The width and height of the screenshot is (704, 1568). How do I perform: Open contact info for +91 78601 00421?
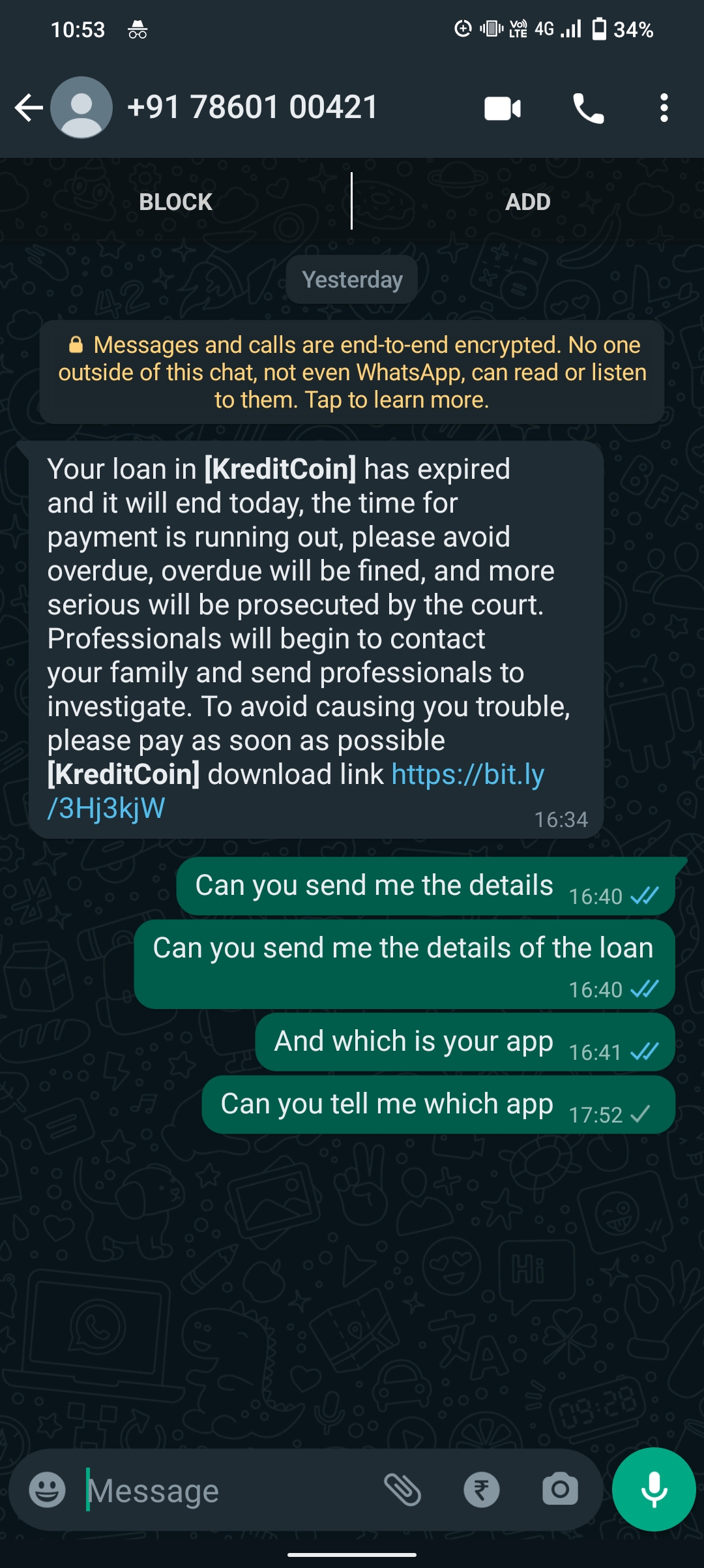coord(253,108)
